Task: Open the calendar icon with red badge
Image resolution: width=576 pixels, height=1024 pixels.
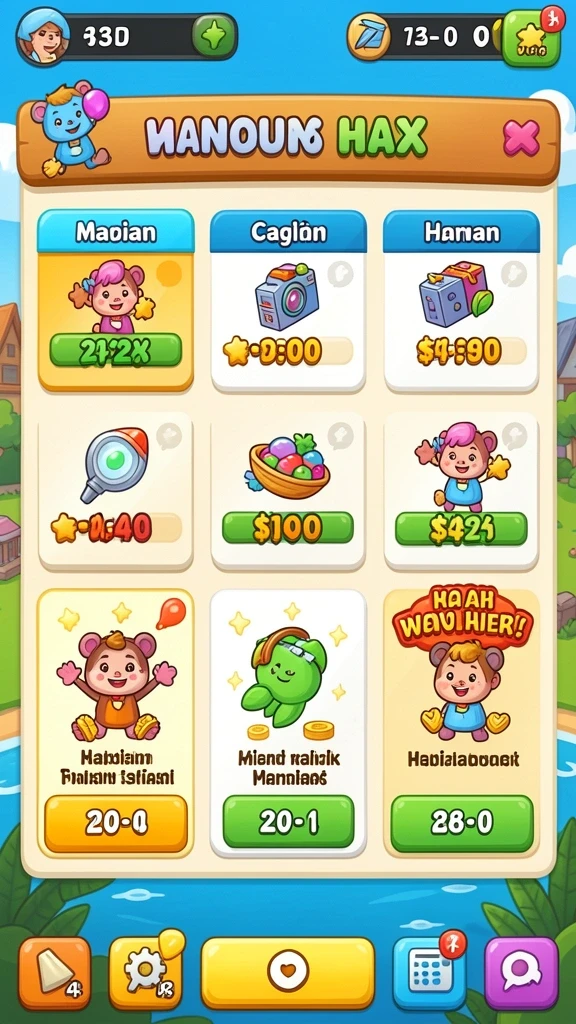Action: click(x=429, y=974)
